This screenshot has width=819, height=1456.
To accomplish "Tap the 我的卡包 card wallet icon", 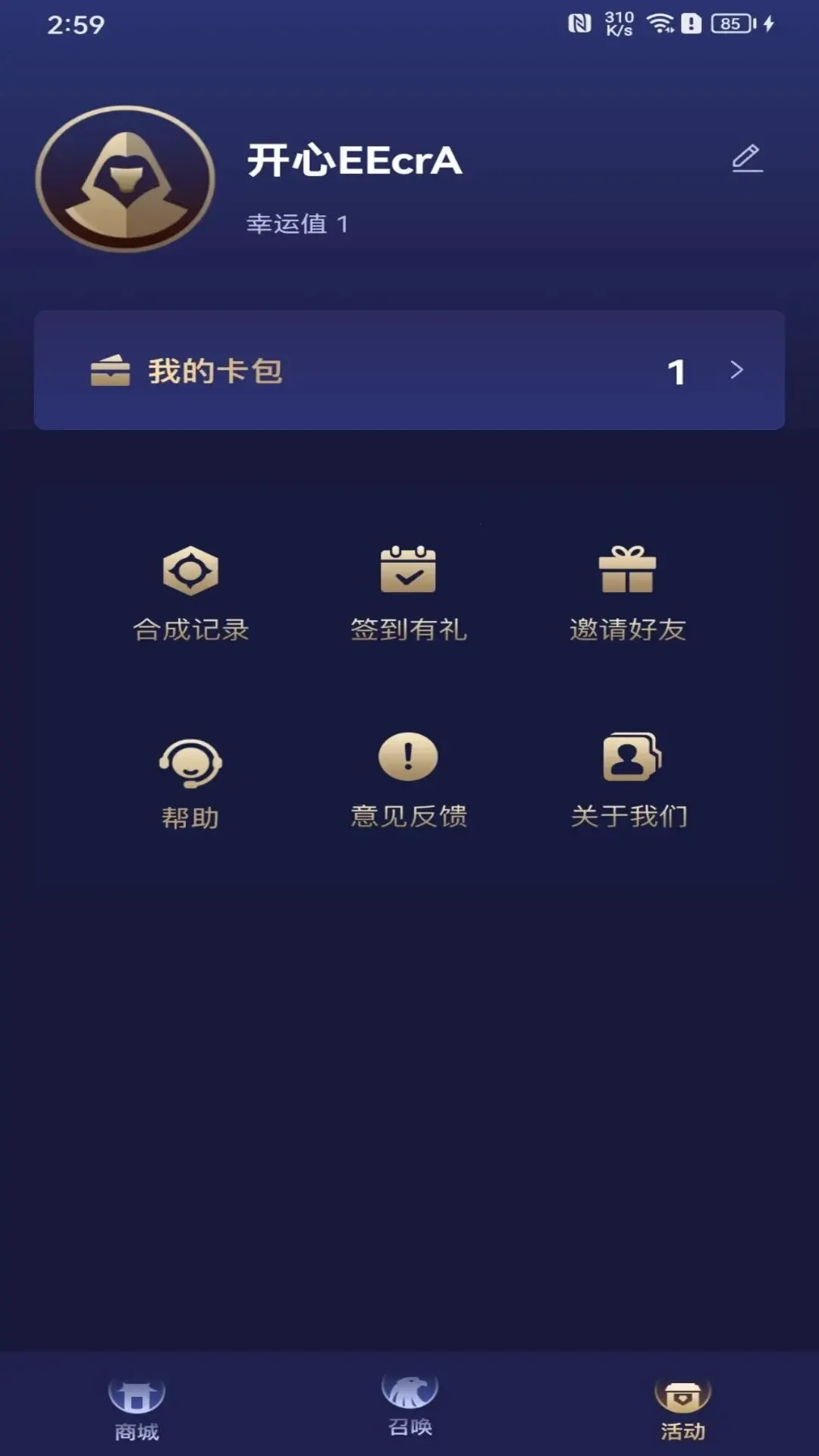I will click(x=111, y=369).
